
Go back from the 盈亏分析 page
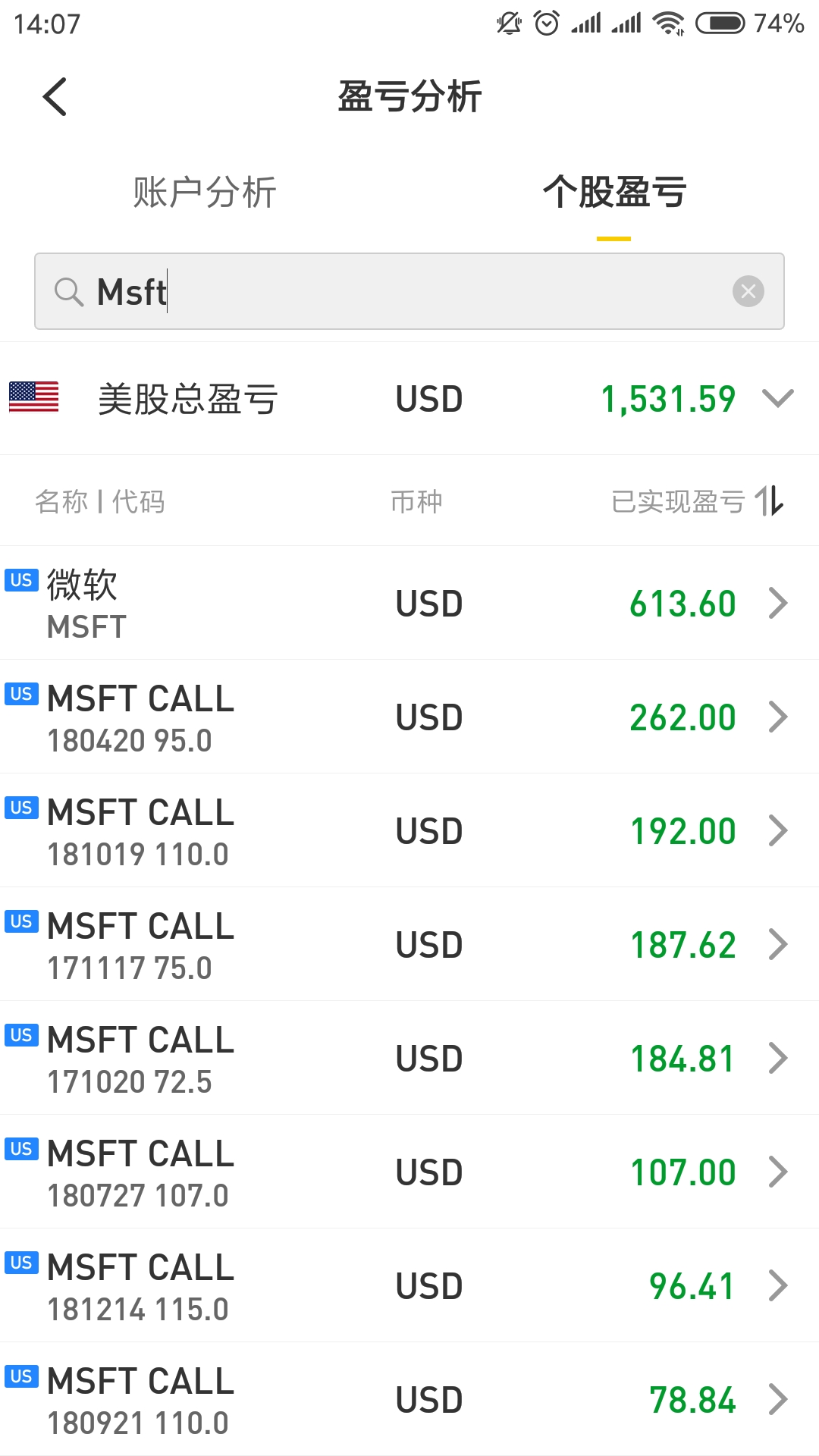[x=55, y=97]
